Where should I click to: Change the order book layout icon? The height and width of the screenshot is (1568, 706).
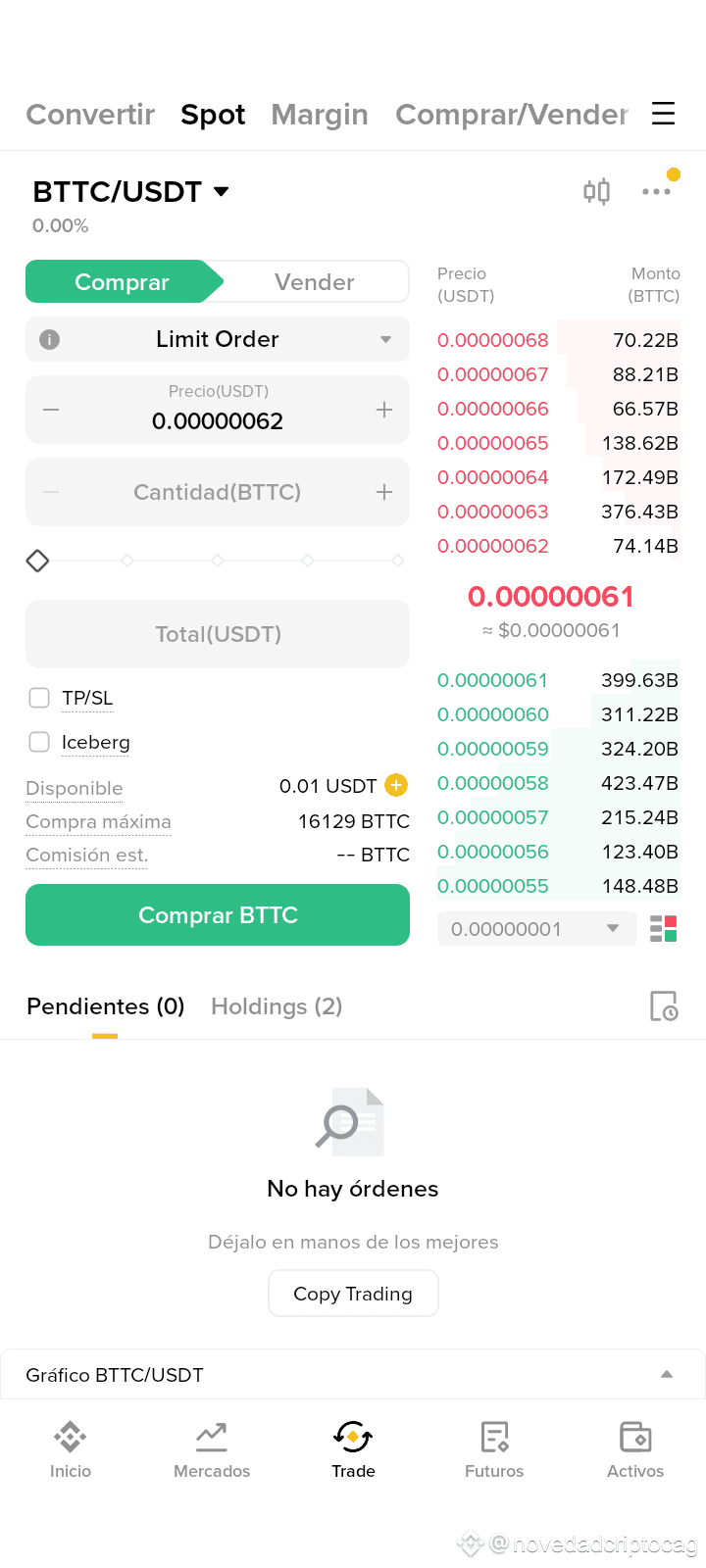663,927
